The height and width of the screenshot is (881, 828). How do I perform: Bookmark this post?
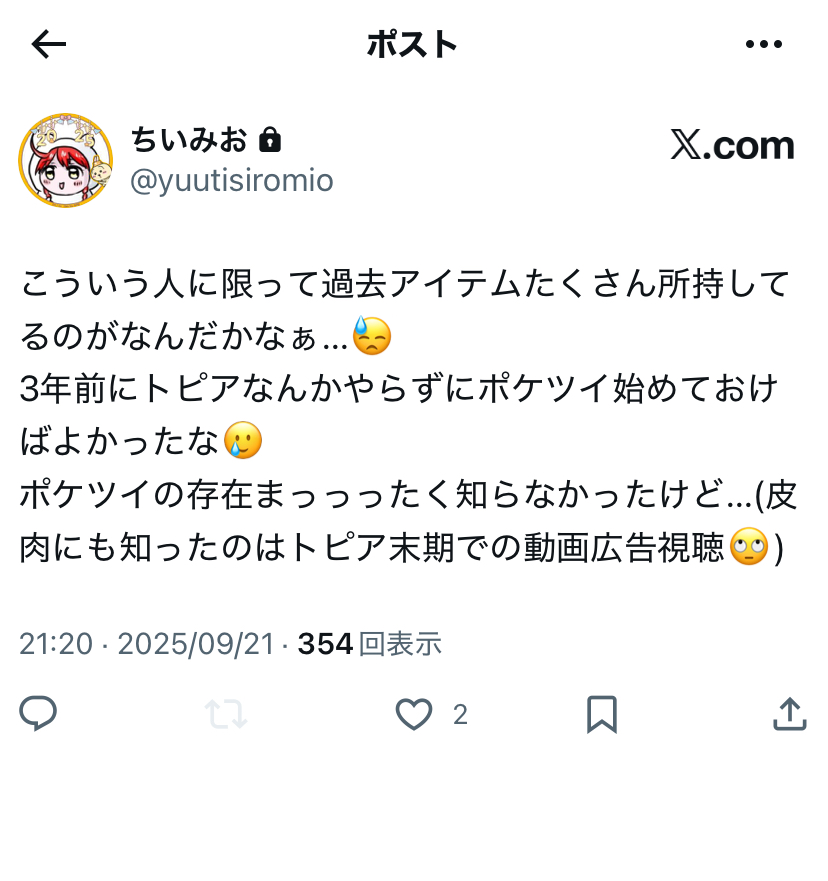coord(601,714)
